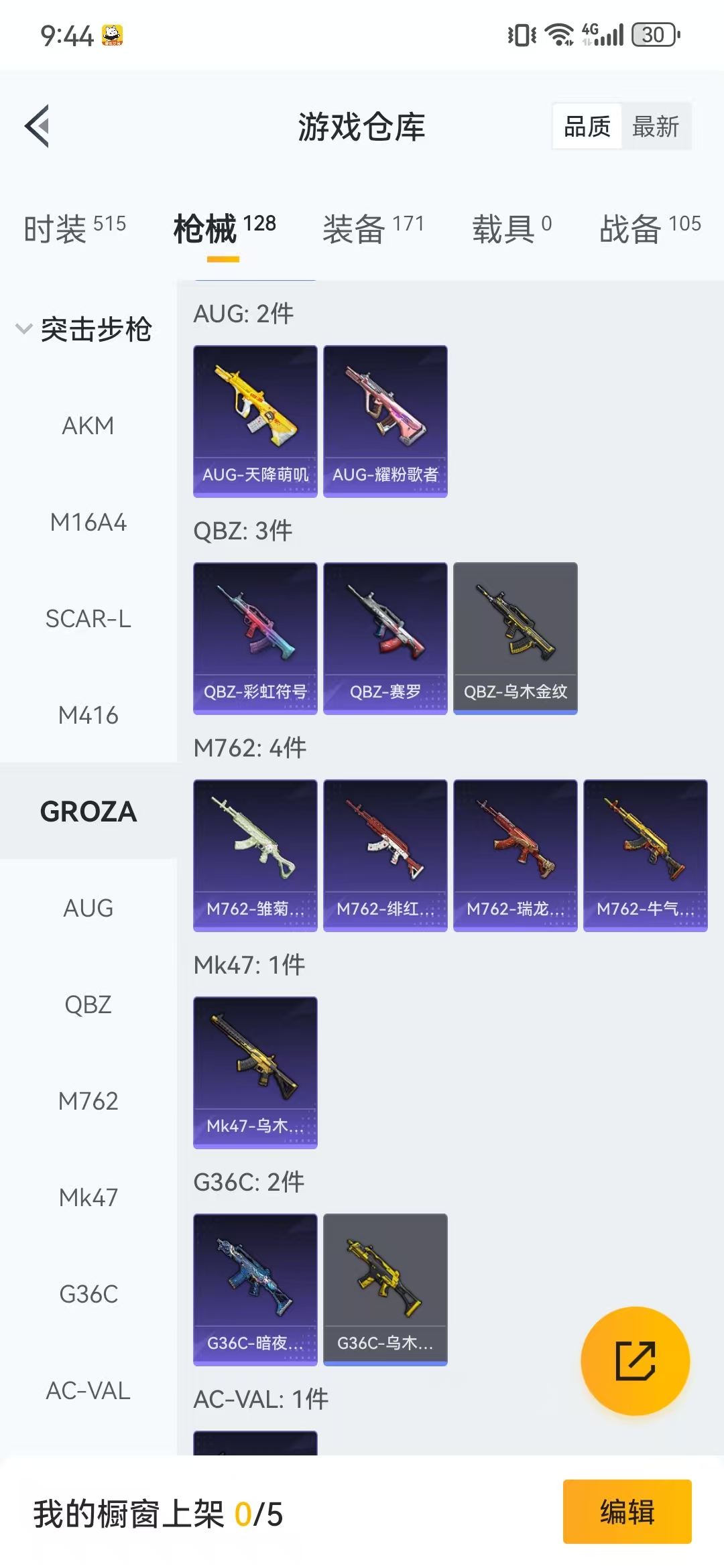724x1568 pixels.
Task: Choose Mk47 from the sidebar
Action: pyautogui.click(x=88, y=1197)
